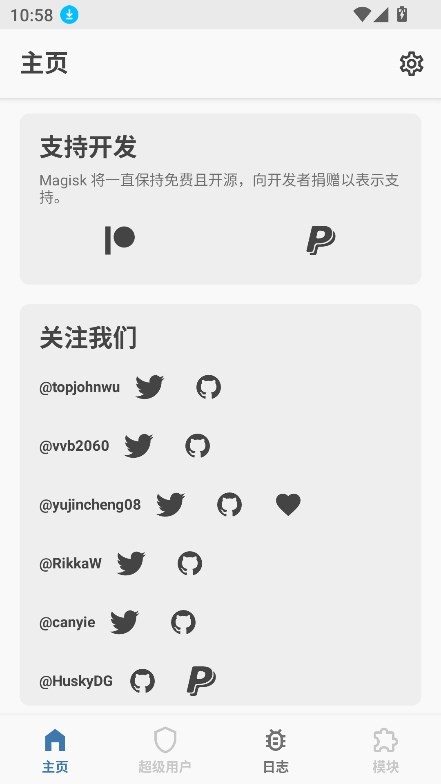Visit @vvb2060's GitHub page
Screen dimensions: 441x784
coord(198,446)
